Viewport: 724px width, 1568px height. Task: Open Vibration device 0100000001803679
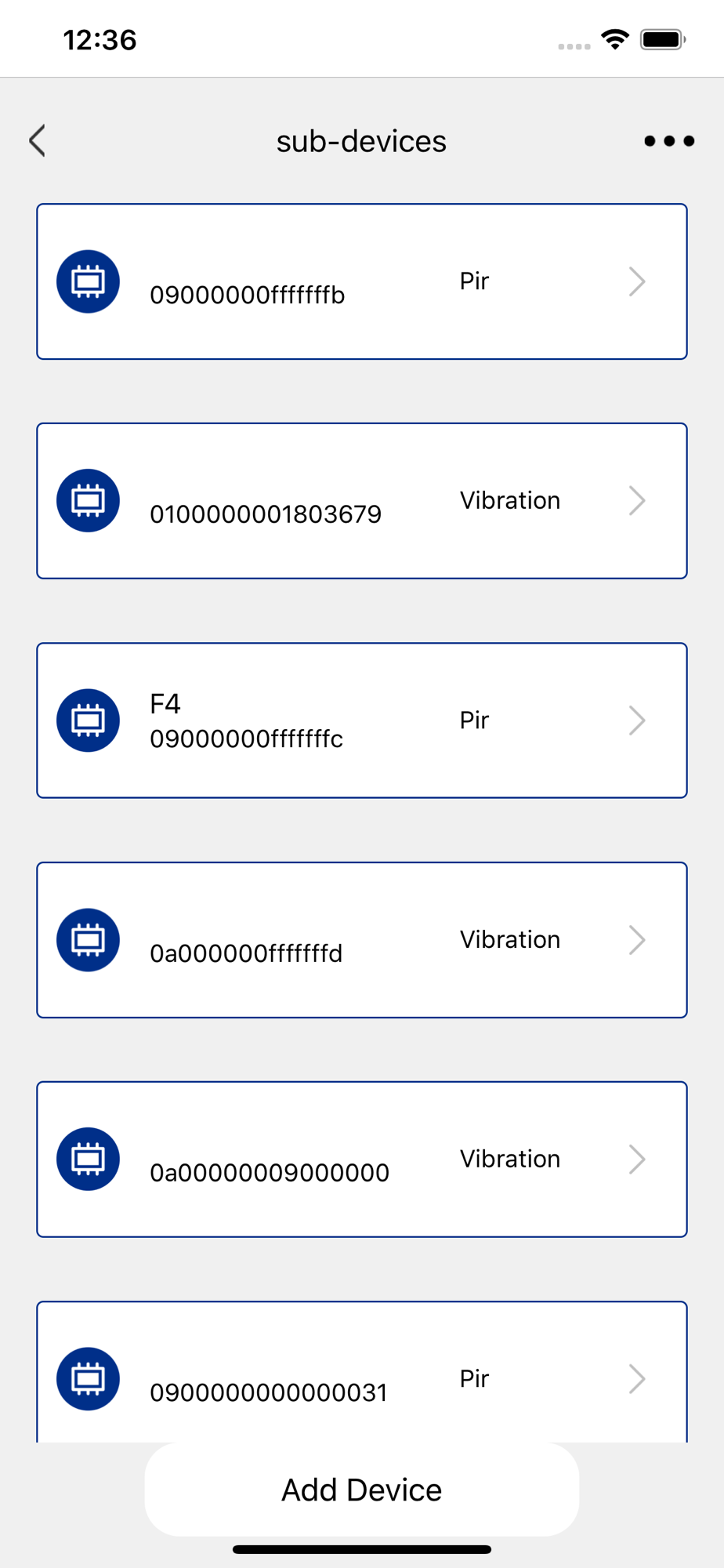click(x=362, y=501)
